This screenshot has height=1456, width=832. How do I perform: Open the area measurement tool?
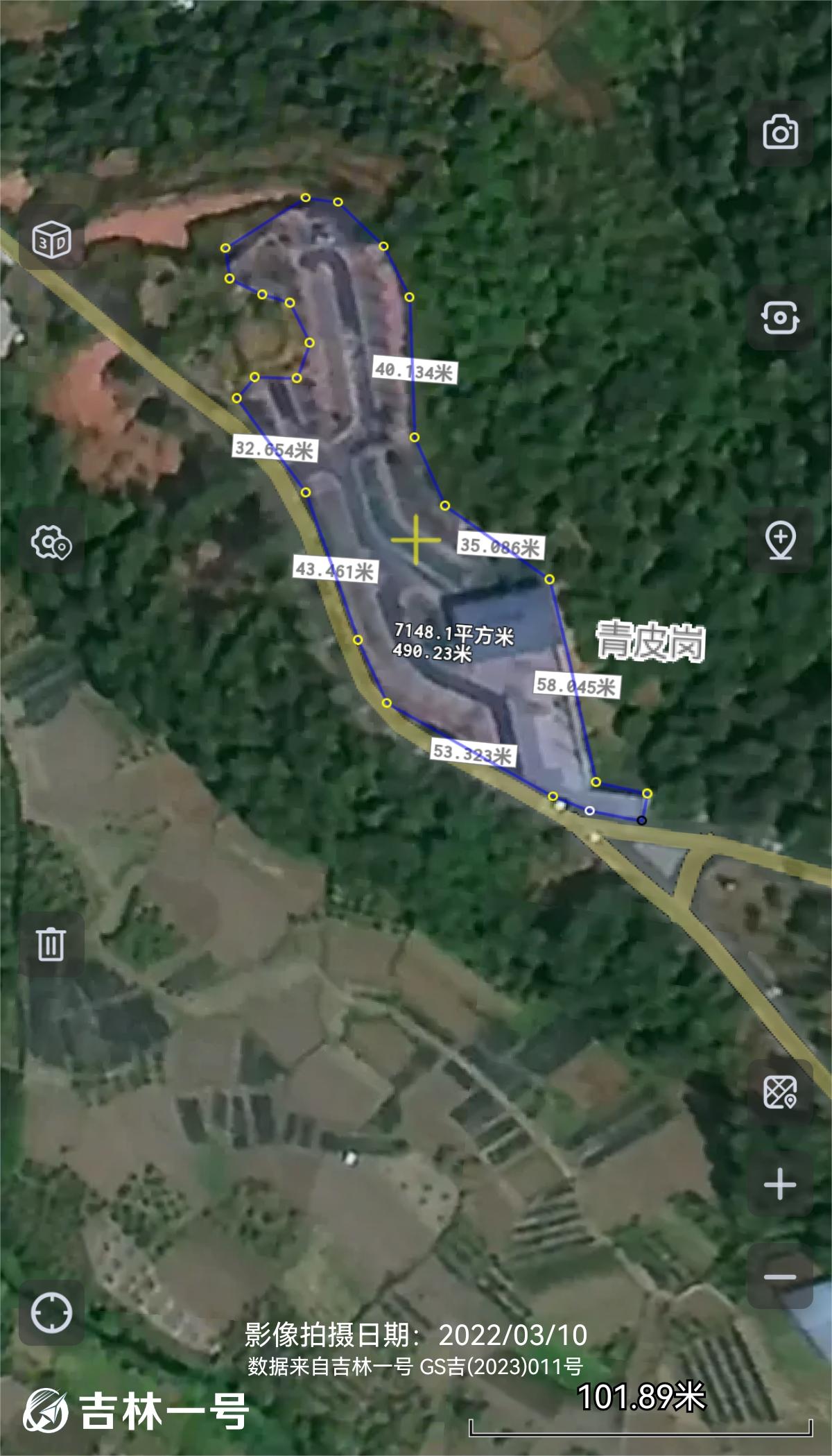[x=780, y=1093]
